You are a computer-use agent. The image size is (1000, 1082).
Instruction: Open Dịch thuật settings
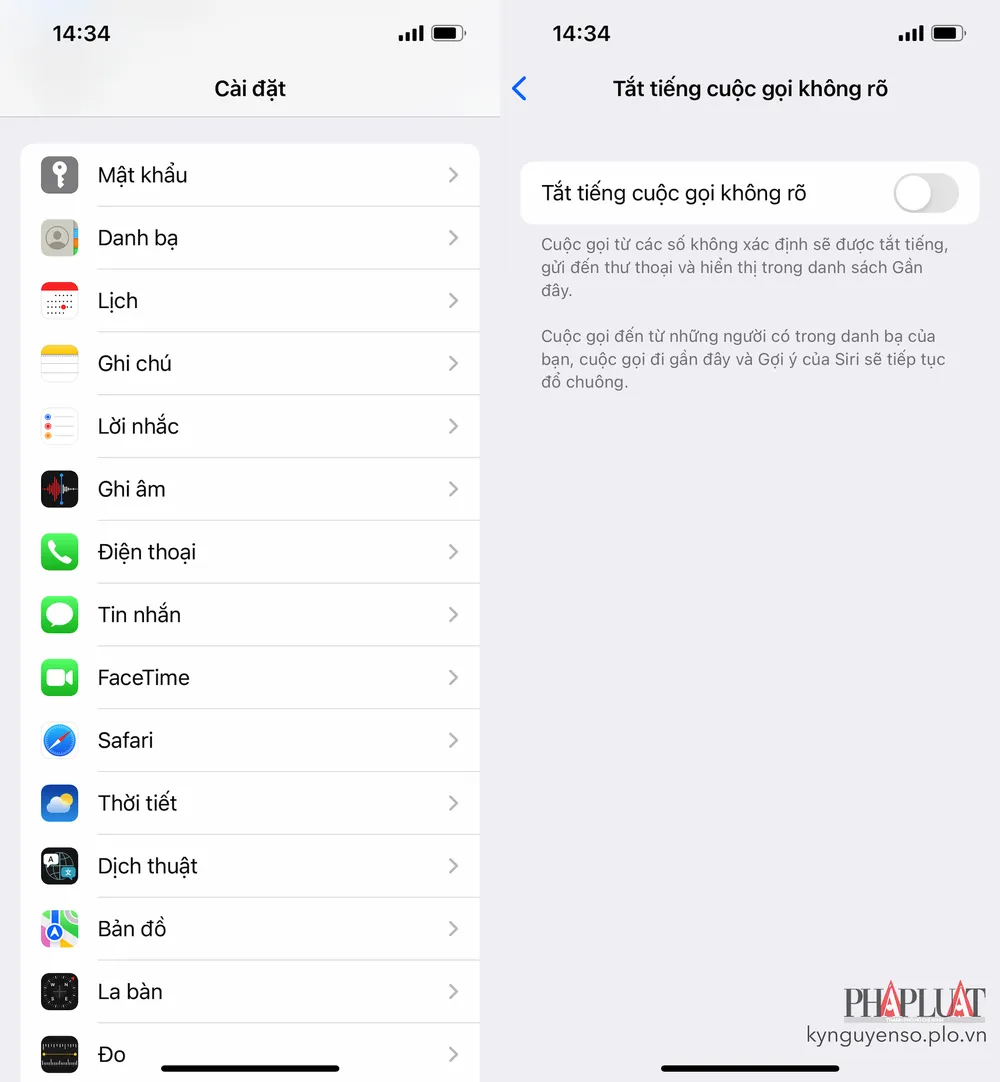[x=250, y=866]
